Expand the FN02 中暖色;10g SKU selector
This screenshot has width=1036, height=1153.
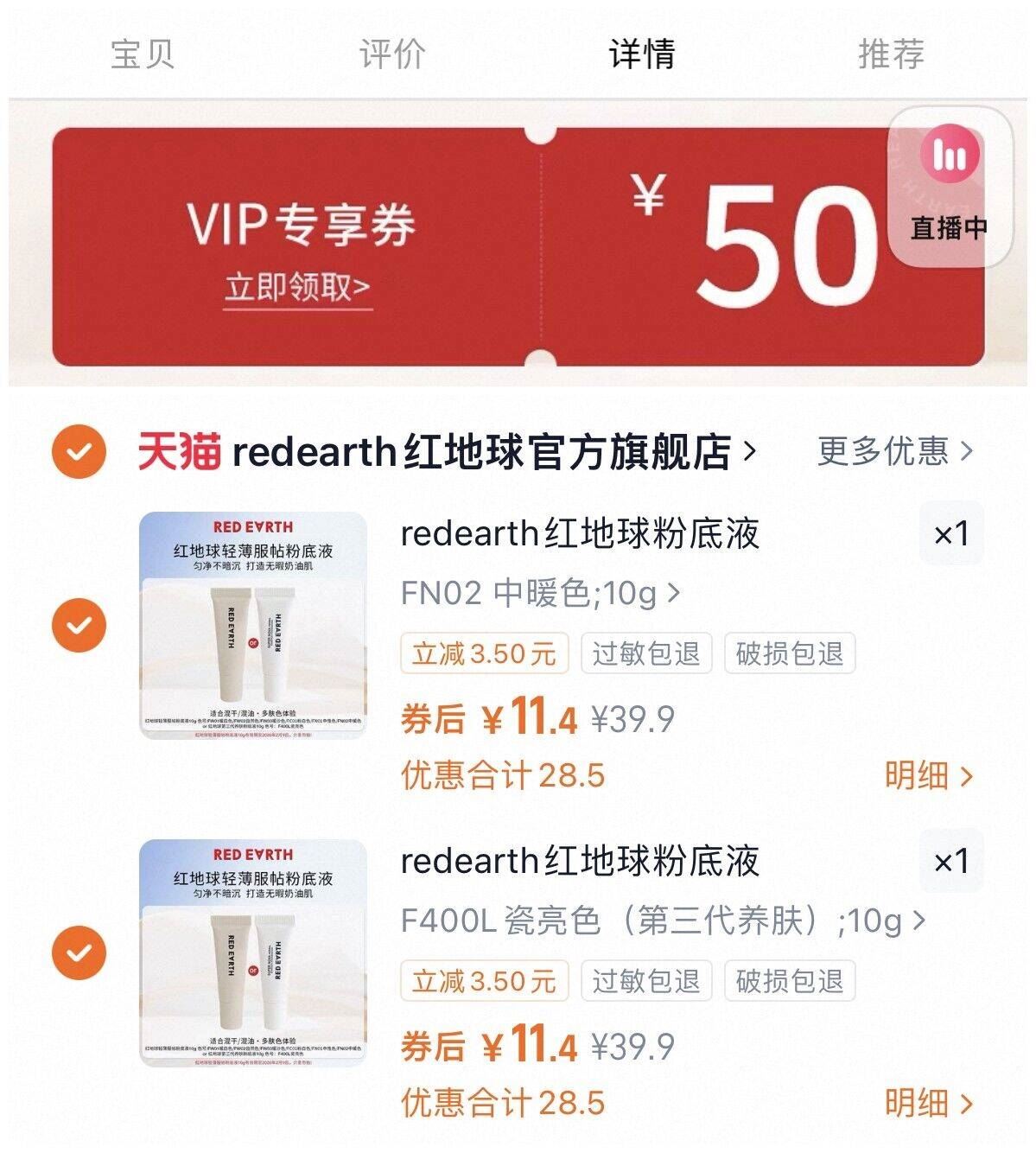540,595
